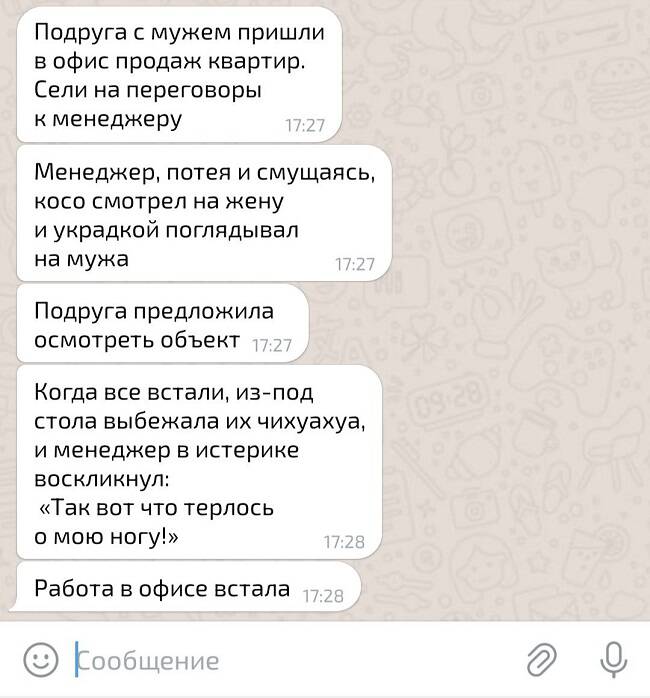This screenshot has height=698, width=650.
Task: Open the emoji picker
Action: 40,659
